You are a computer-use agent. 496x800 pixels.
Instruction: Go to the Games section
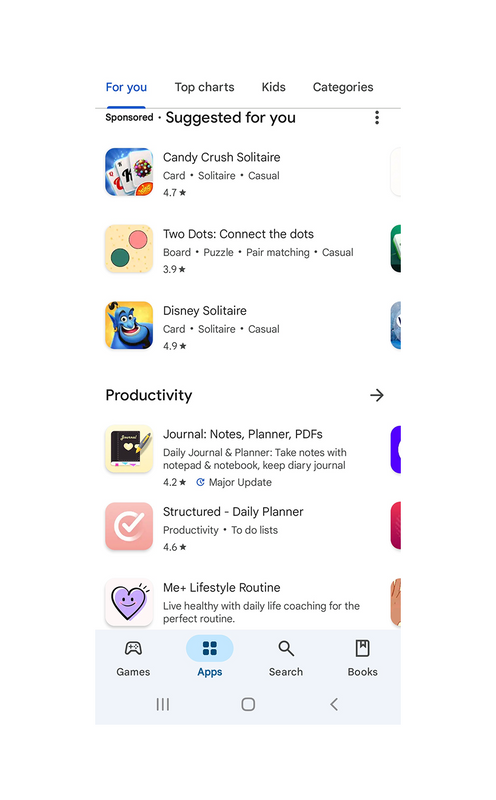tap(133, 658)
